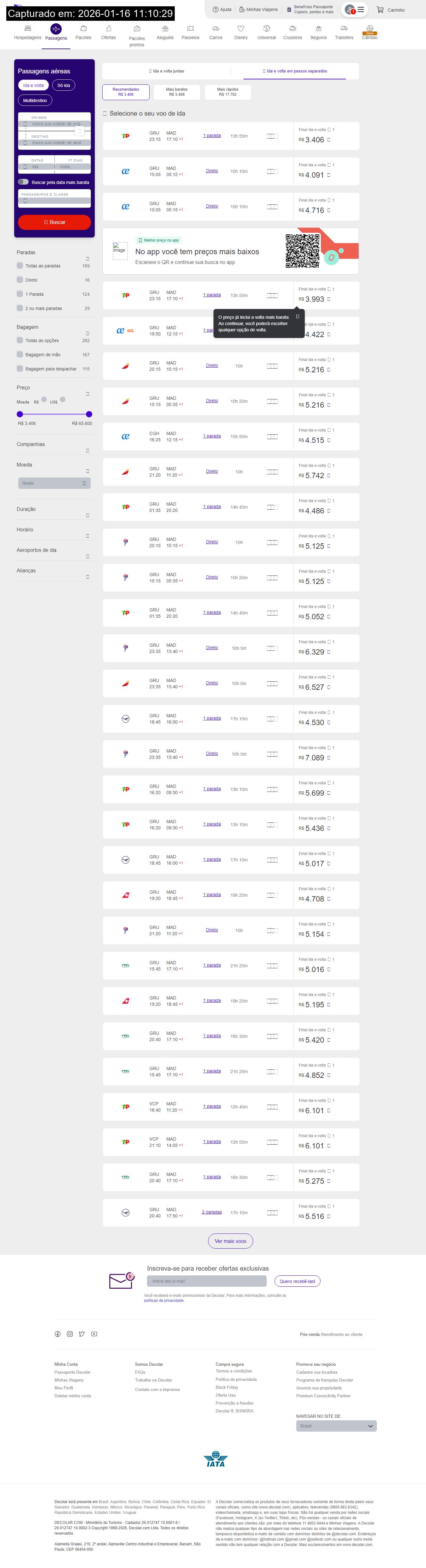Viewport: 426px width, 1568px height.
Task: Select the Só ida trip type
Action: pyautogui.click(x=63, y=85)
